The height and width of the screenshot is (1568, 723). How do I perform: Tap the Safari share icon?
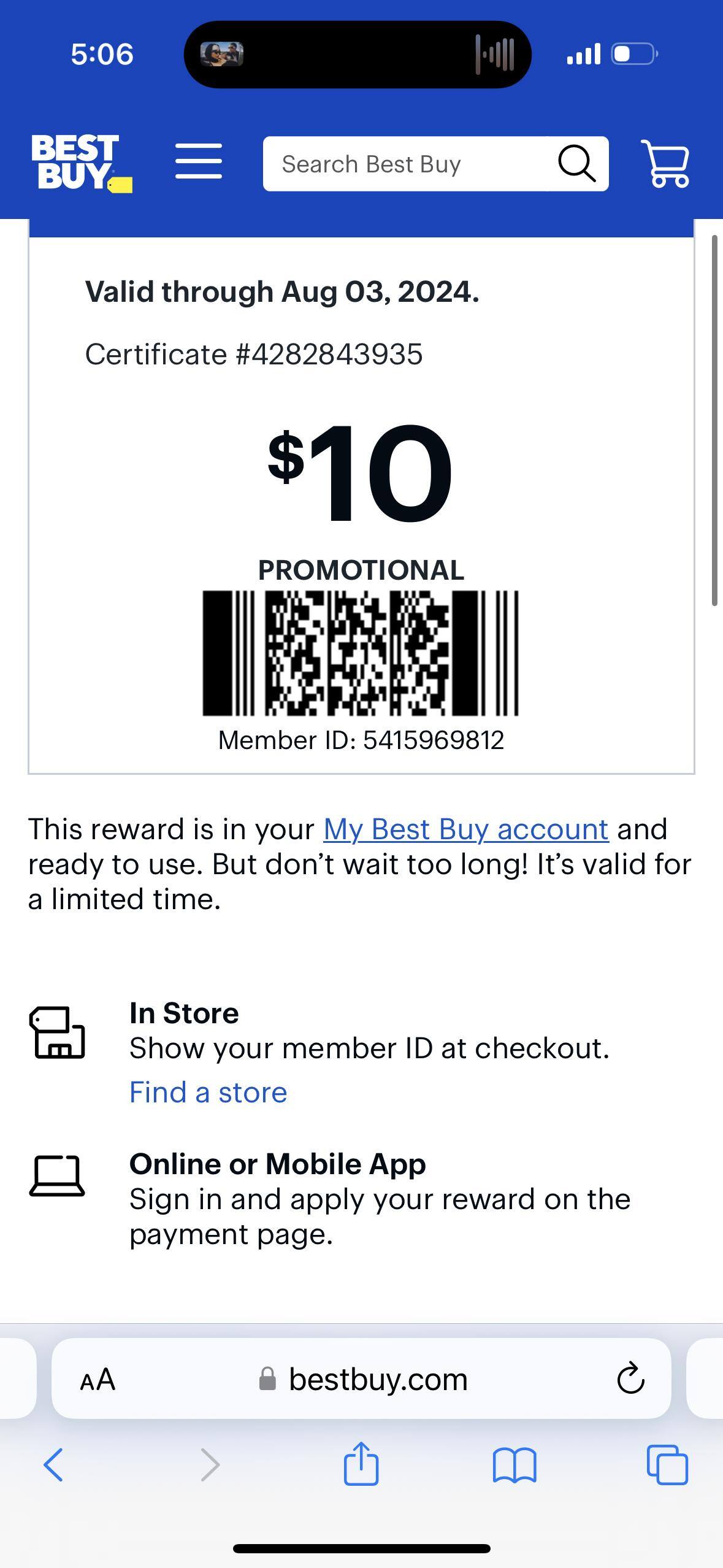361,1465
